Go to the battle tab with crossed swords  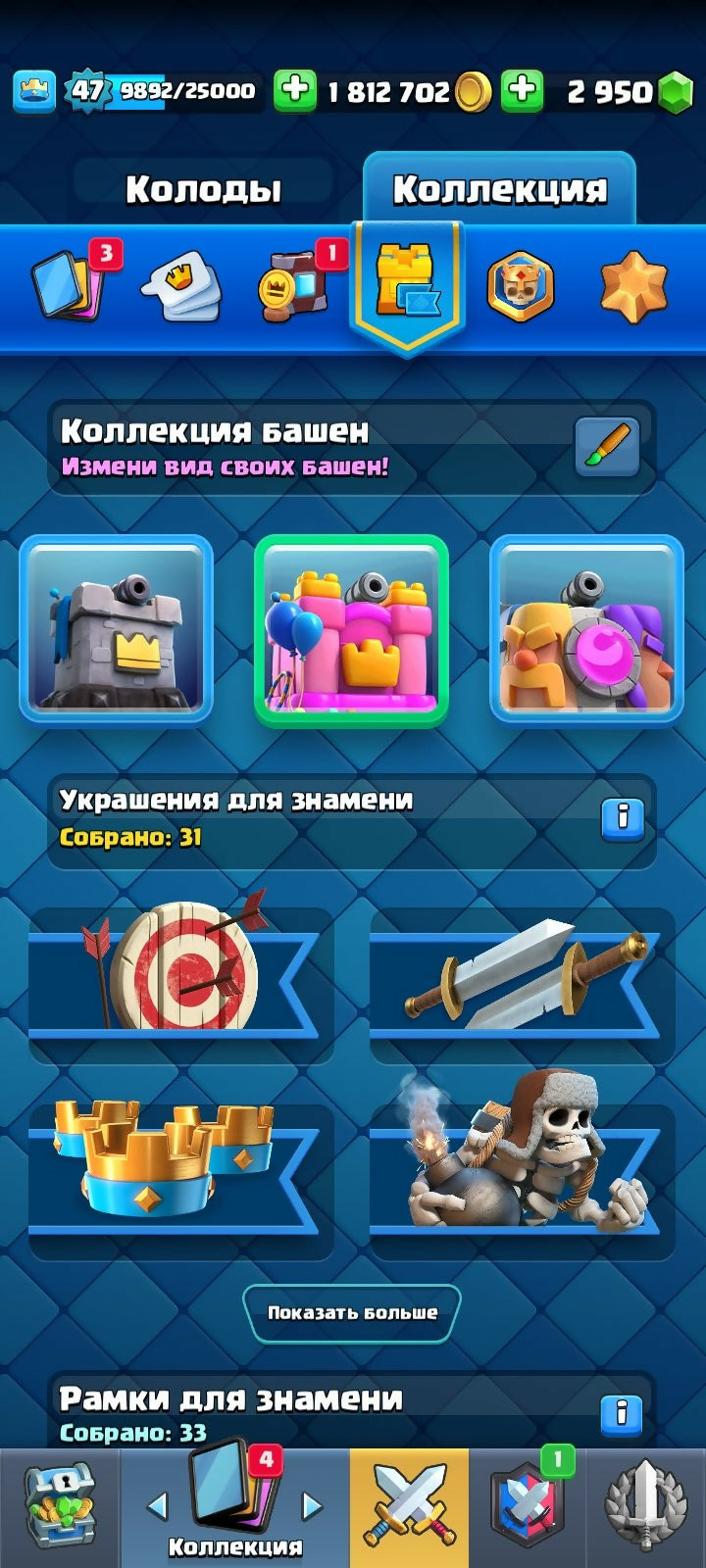[x=409, y=1507]
